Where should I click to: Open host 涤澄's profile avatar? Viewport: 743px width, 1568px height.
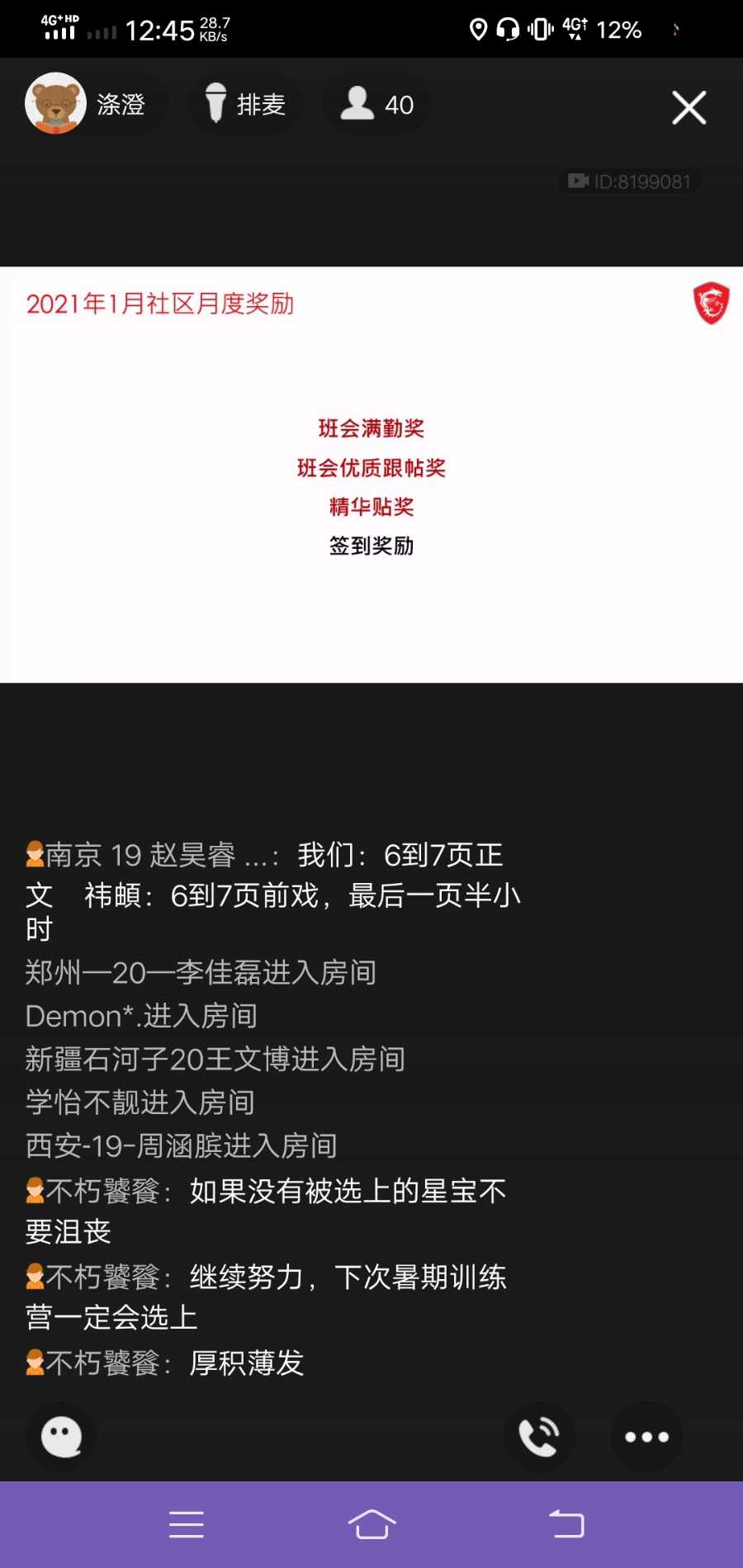click(56, 104)
